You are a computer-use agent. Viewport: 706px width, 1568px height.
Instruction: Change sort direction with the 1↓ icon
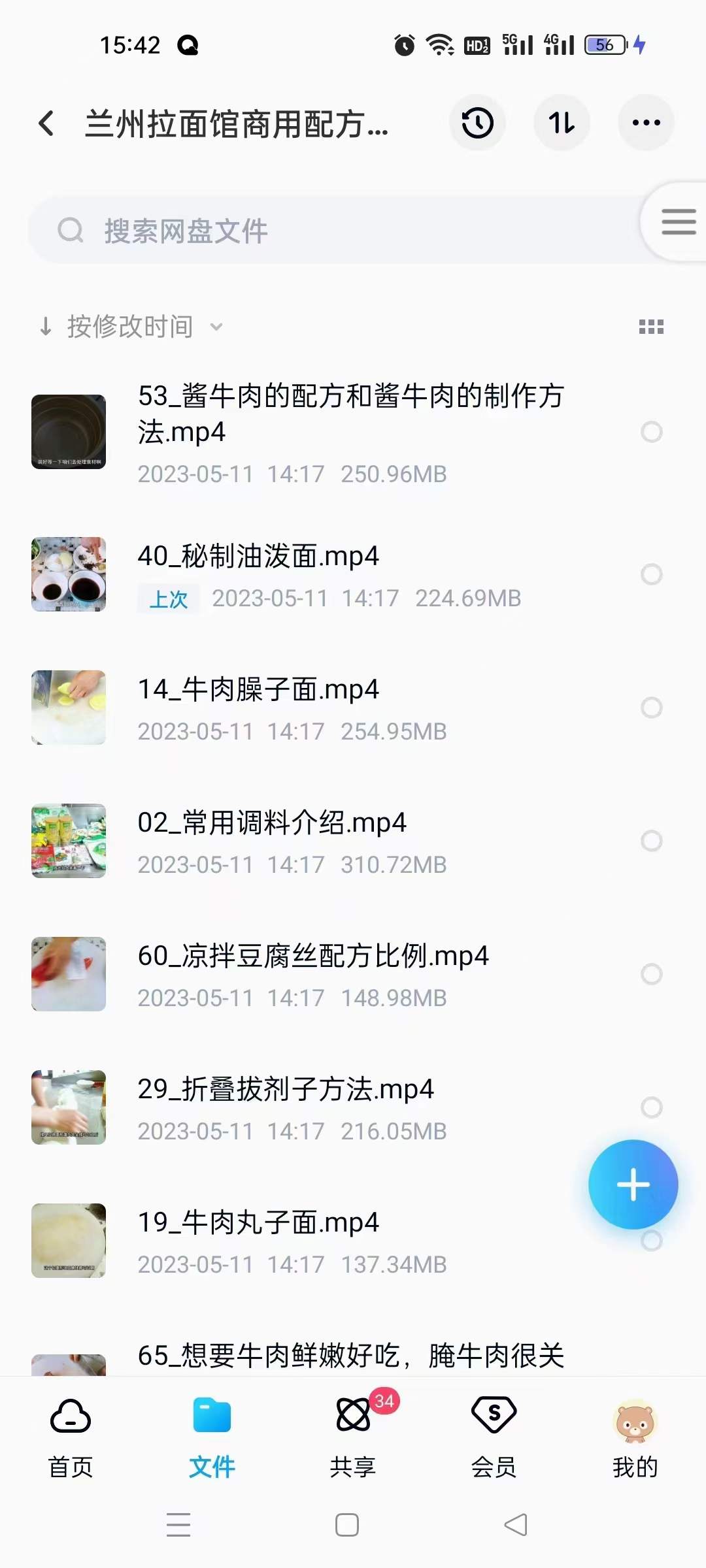click(x=562, y=123)
